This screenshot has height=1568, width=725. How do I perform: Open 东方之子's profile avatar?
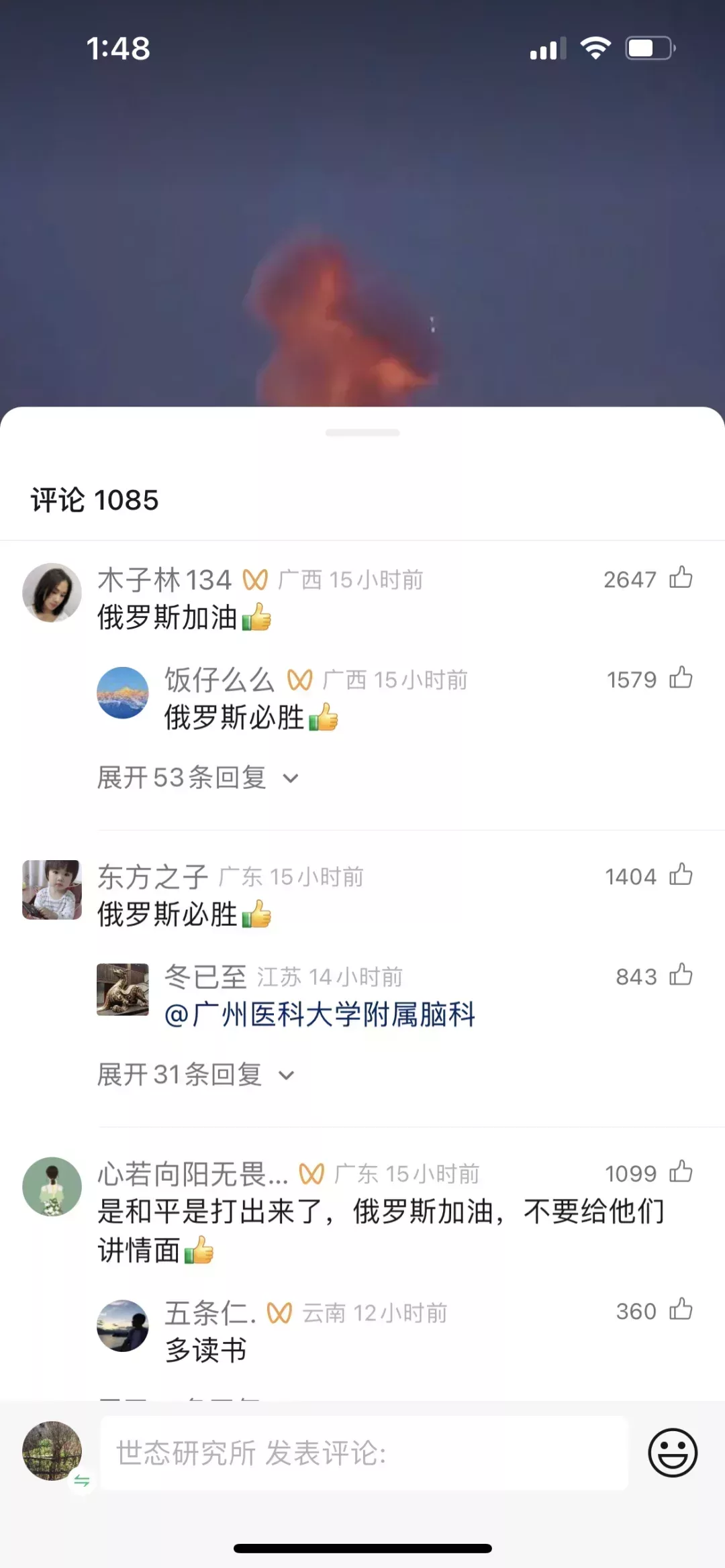point(52,890)
